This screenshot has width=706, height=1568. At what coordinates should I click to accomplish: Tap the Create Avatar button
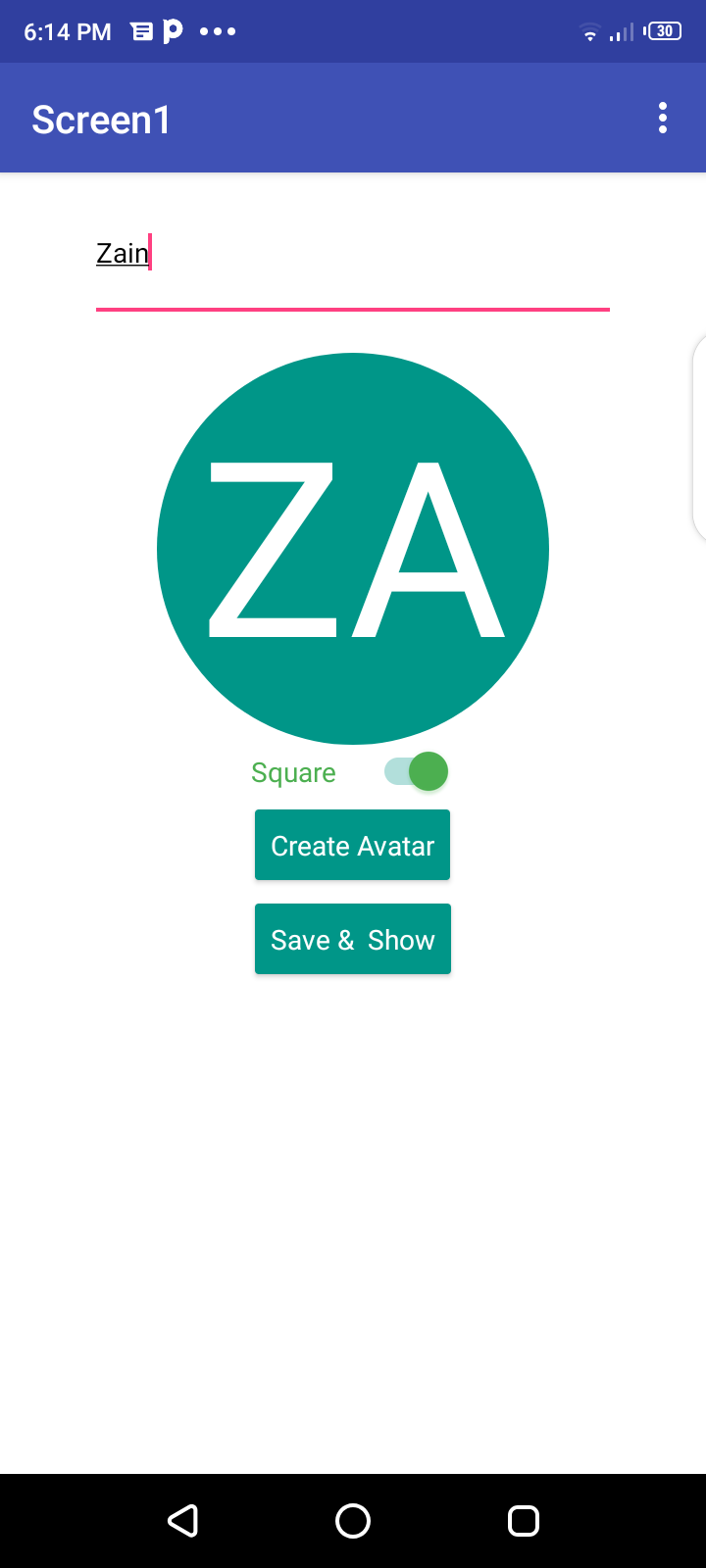click(x=352, y=845)
